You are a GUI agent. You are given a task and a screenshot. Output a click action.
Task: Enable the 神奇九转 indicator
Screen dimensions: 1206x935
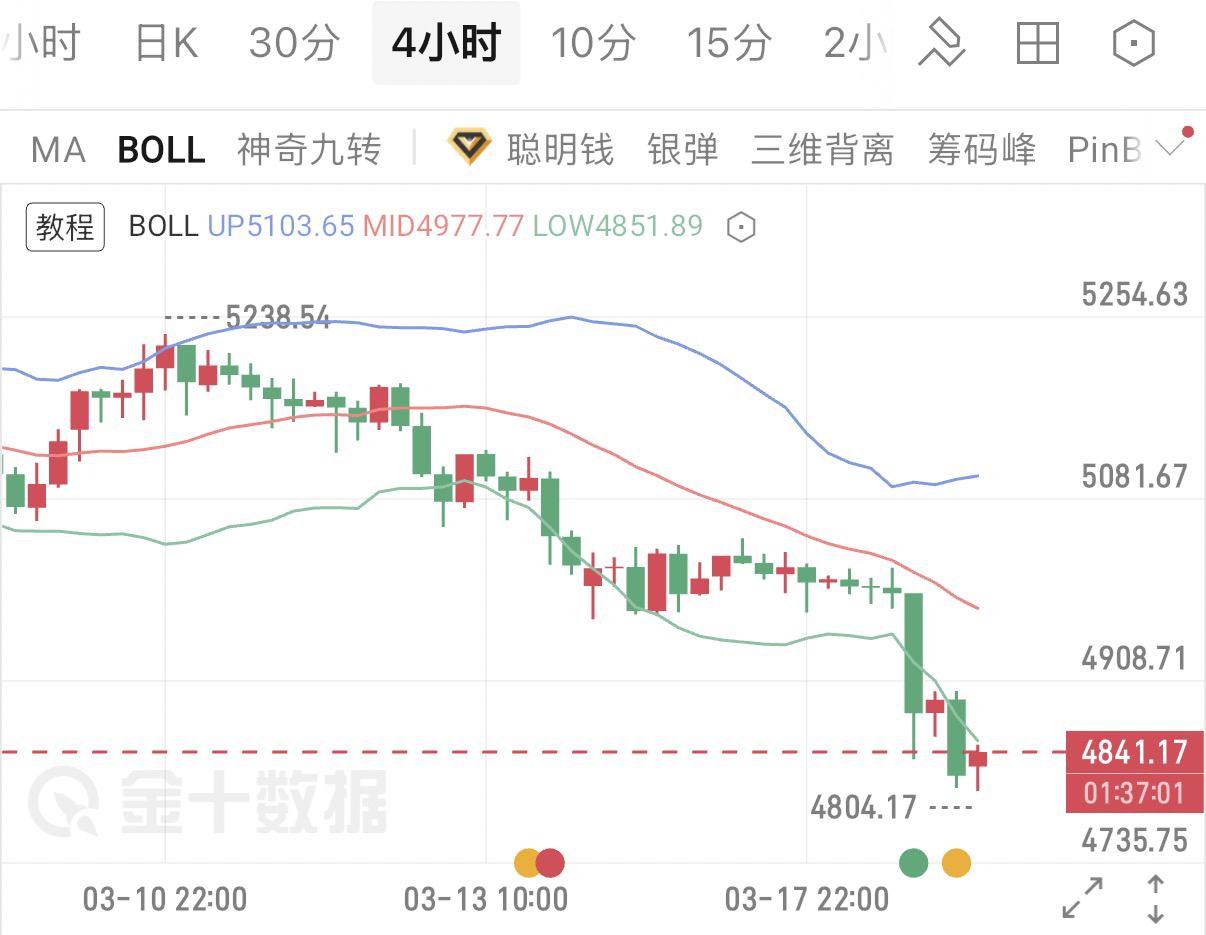point(309,150)
